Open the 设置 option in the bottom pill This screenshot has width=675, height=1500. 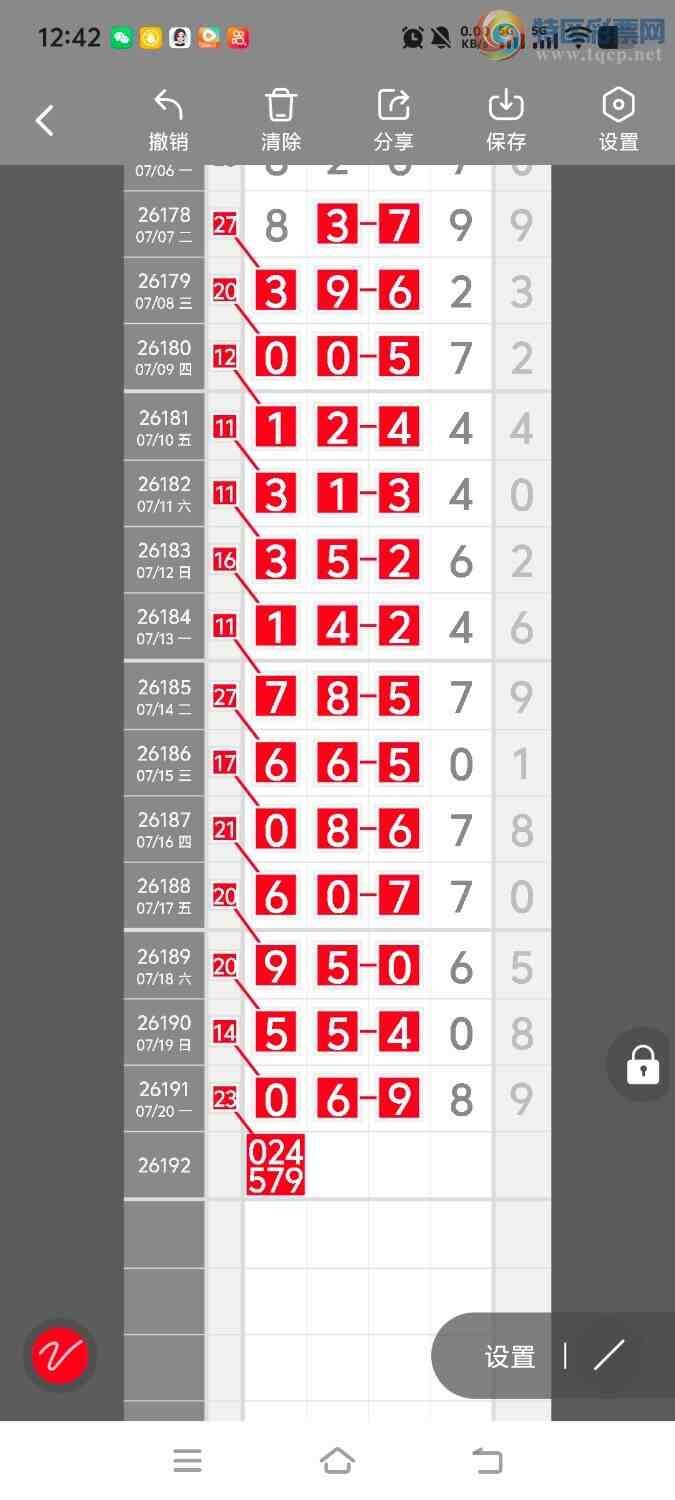510,1357
